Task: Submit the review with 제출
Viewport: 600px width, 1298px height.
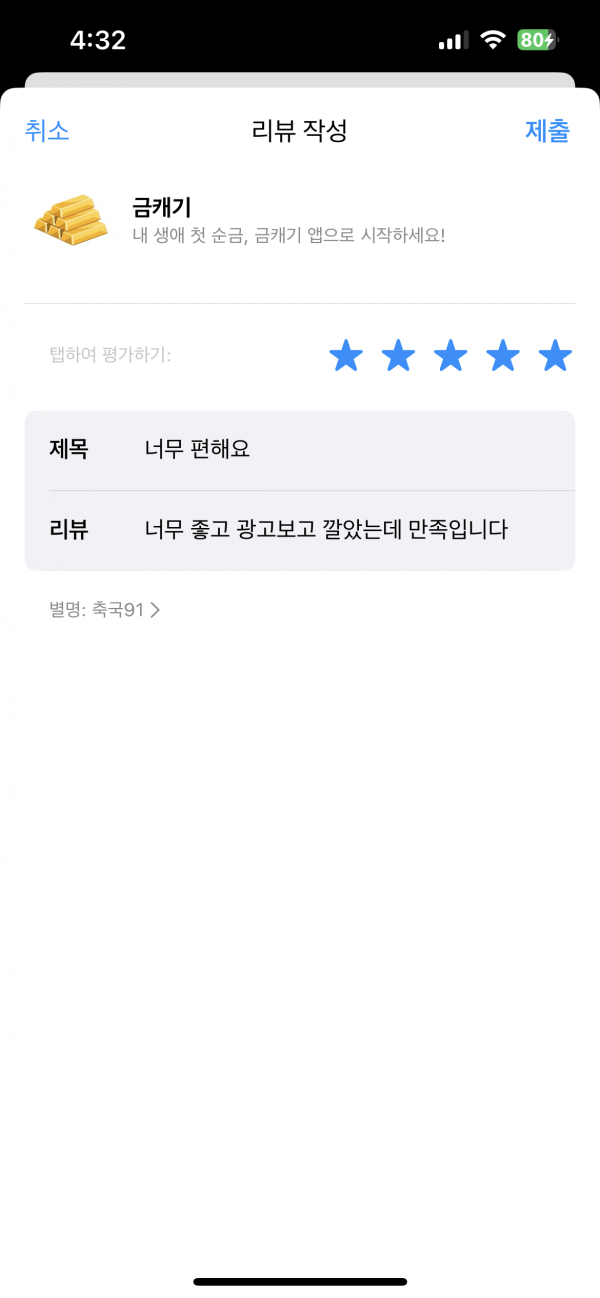Action: (x=547, y=131)
